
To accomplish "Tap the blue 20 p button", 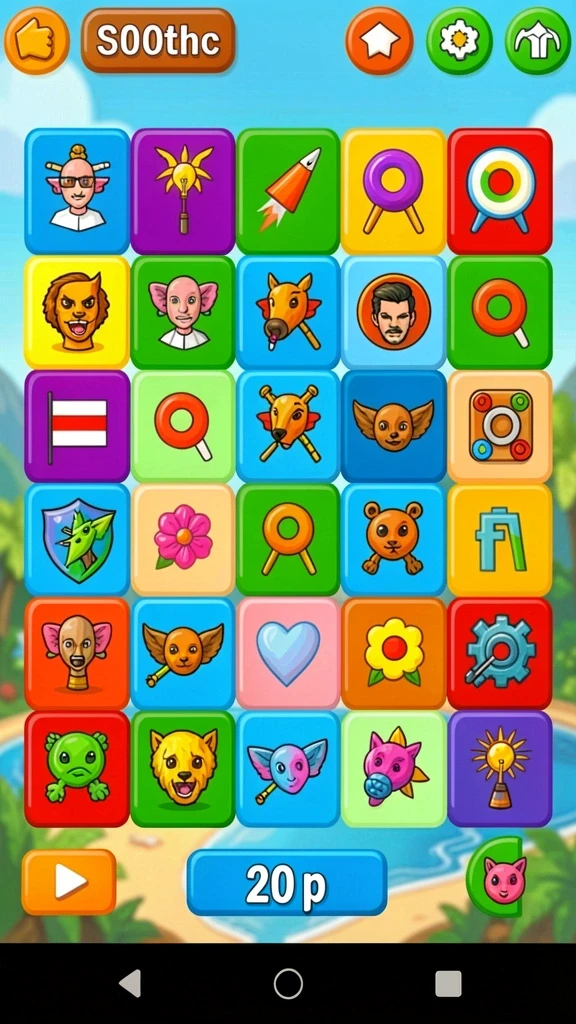I will [287, 882].
